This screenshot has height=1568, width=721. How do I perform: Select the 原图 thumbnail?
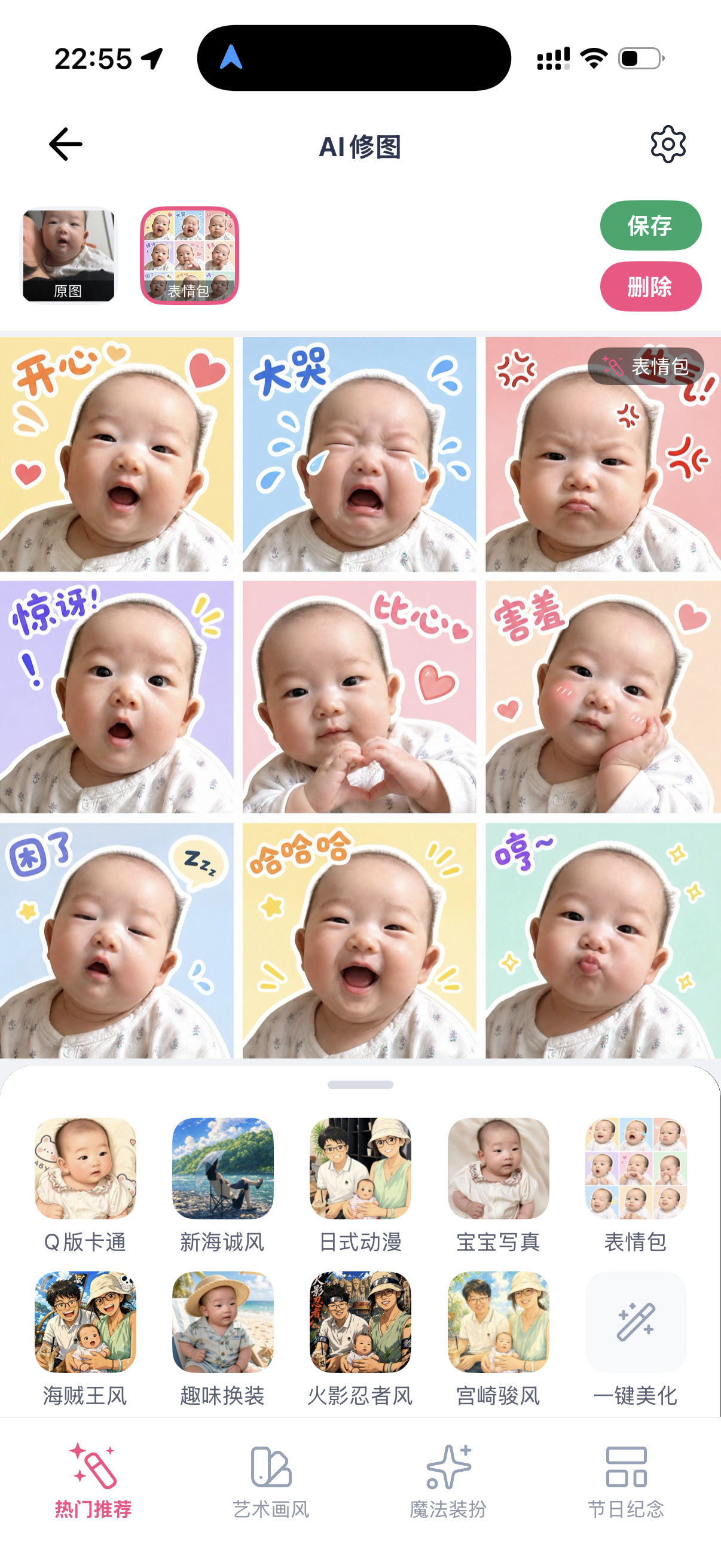(68, 255)
